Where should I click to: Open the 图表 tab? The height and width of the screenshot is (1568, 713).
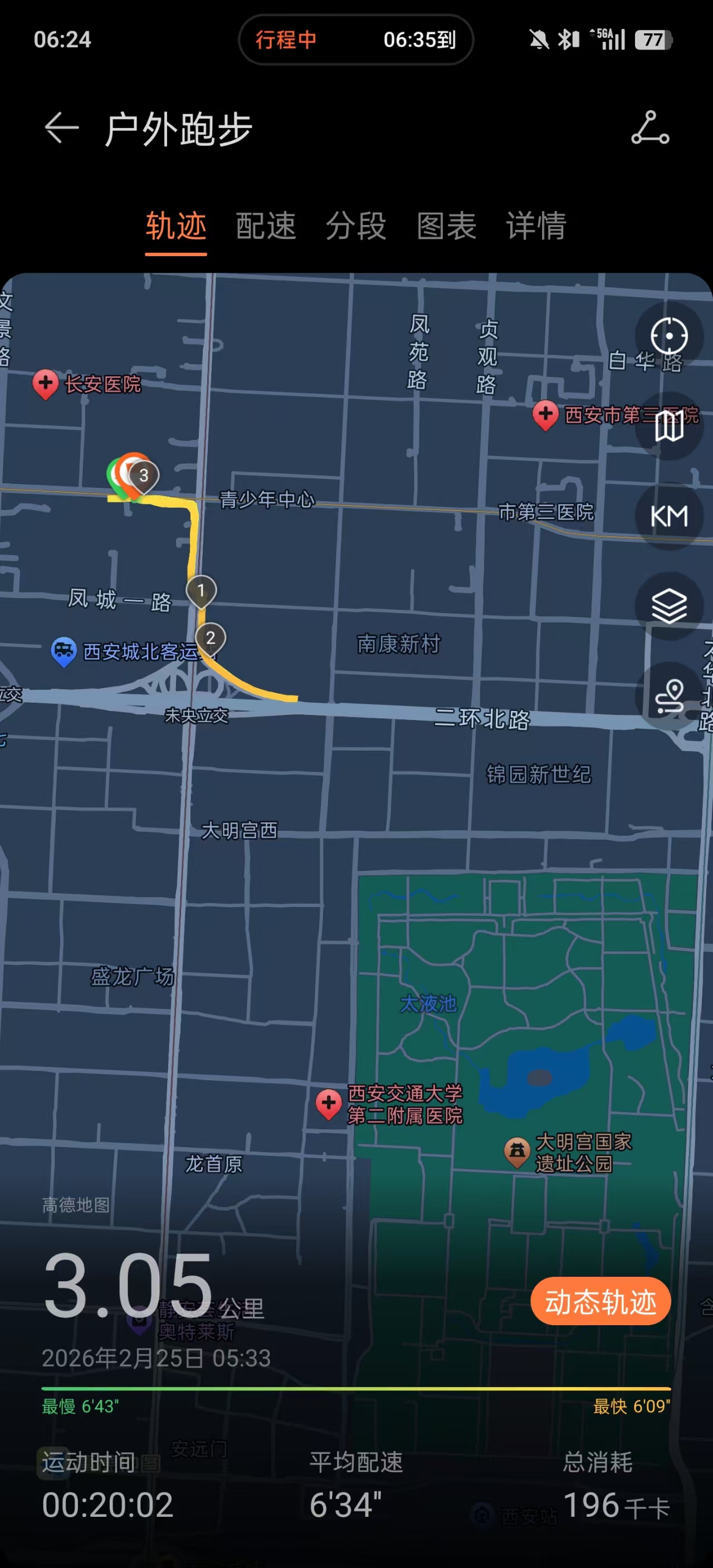tap(446, 227)
